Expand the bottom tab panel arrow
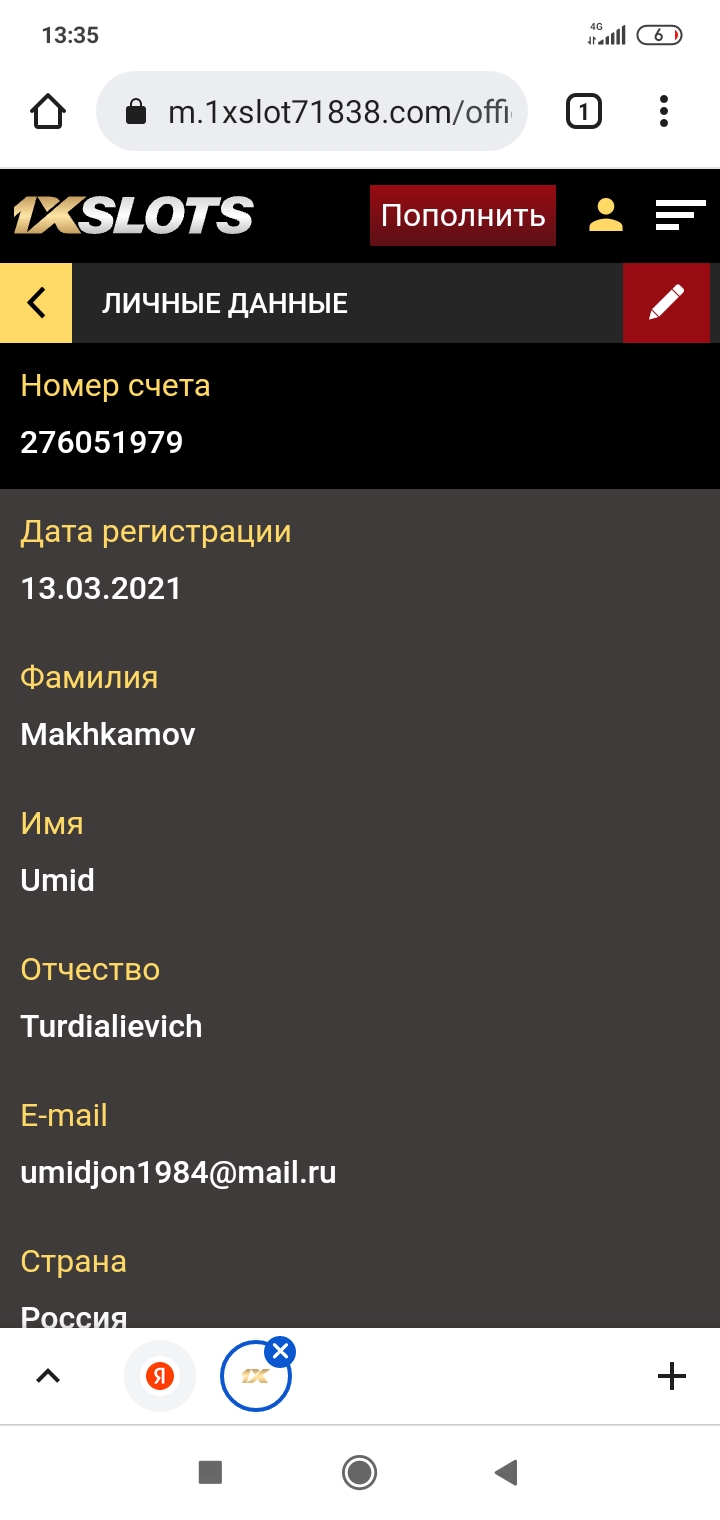 tap(48, 1377)
